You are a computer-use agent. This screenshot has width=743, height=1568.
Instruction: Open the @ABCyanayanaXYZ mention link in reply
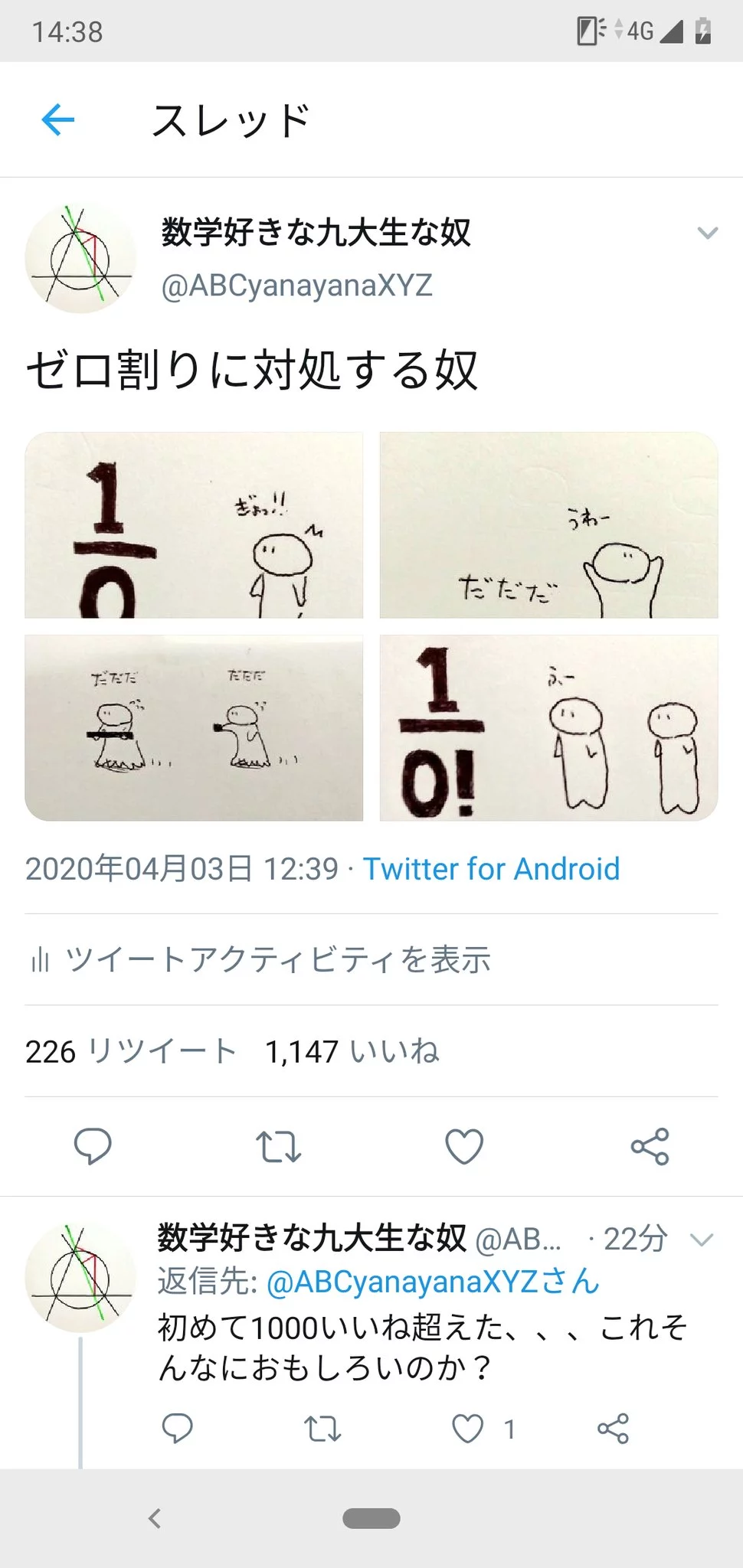point(432,1282)
